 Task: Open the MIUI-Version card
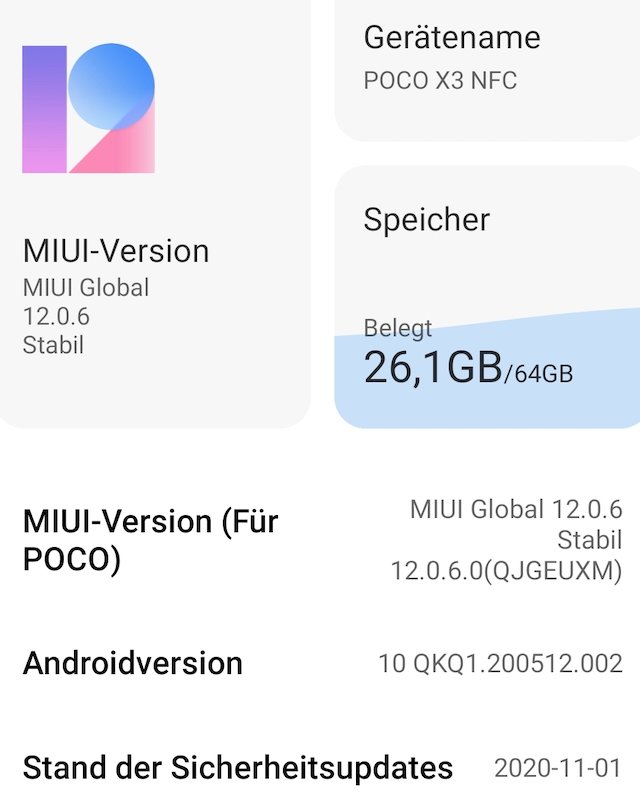coord(155,250)
